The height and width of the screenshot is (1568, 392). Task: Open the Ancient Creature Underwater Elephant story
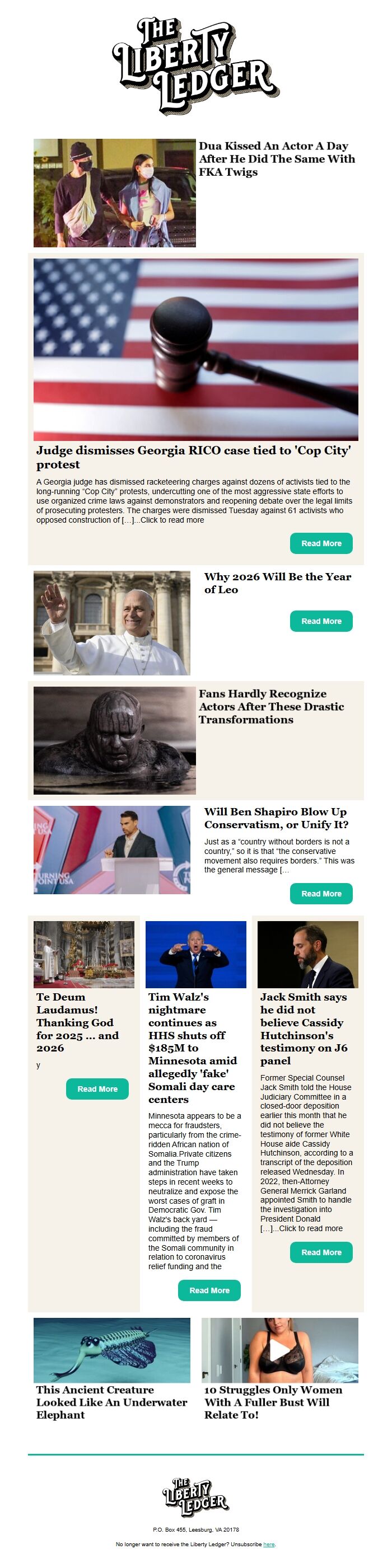pyautogui.click(x=111, y=1402)
